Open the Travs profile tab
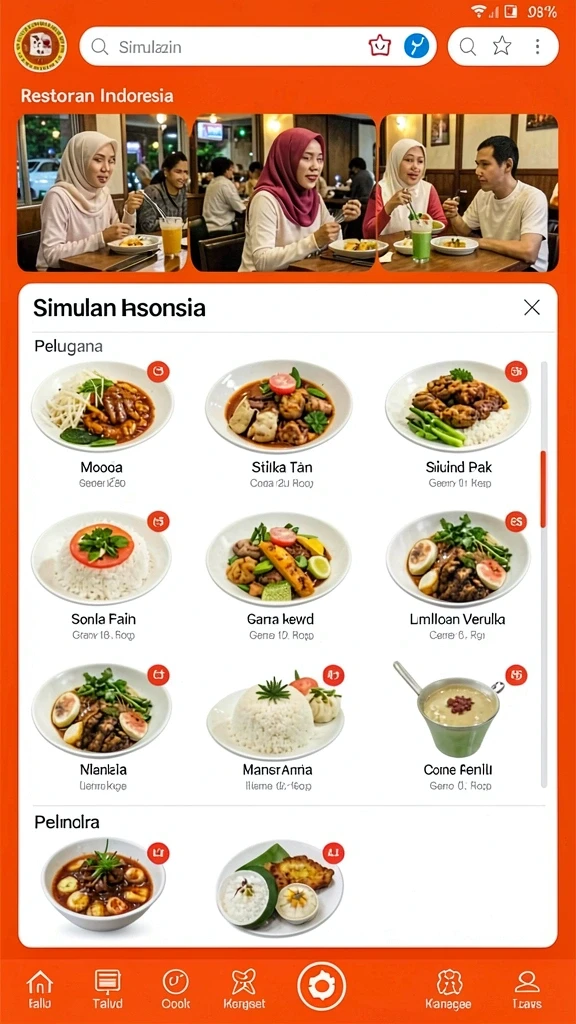 (x=526, y=989)
